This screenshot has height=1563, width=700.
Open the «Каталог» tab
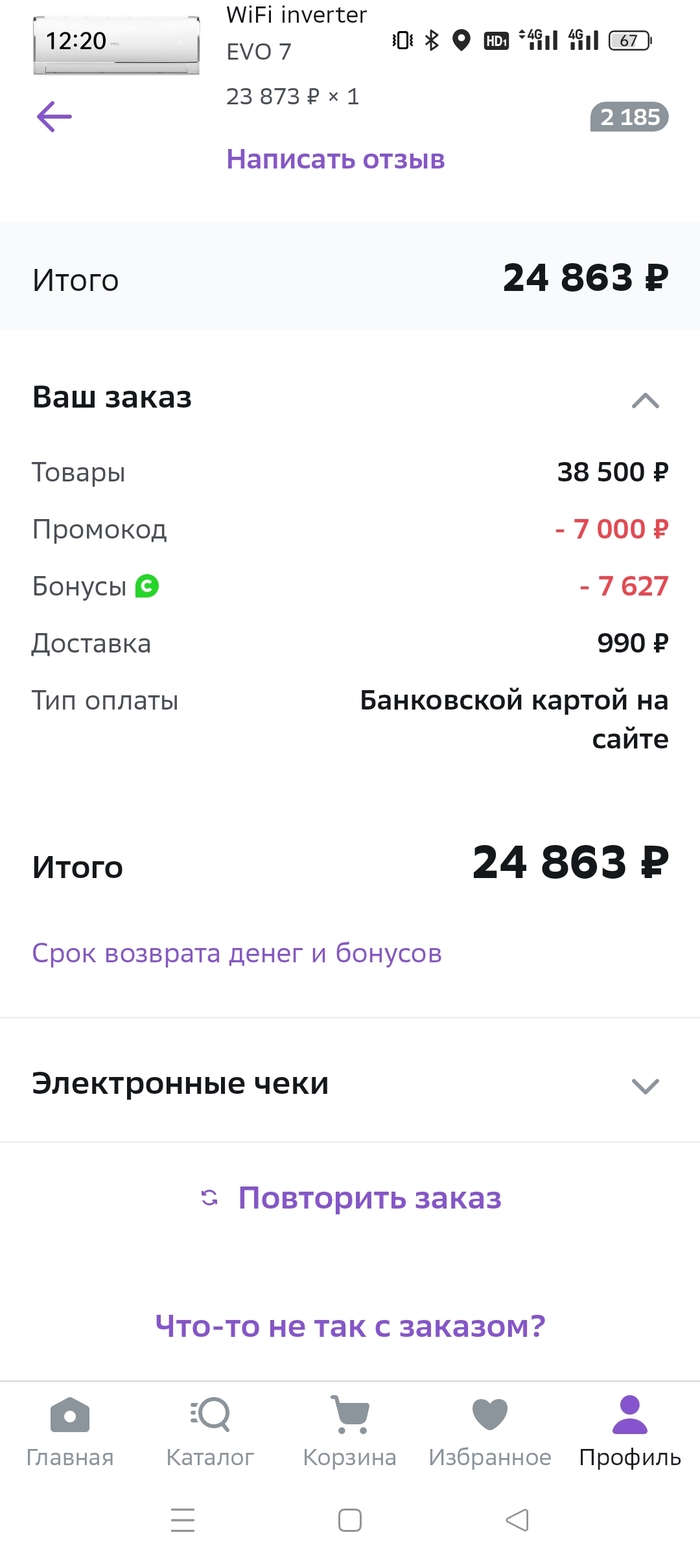[x=210, y=1432]
